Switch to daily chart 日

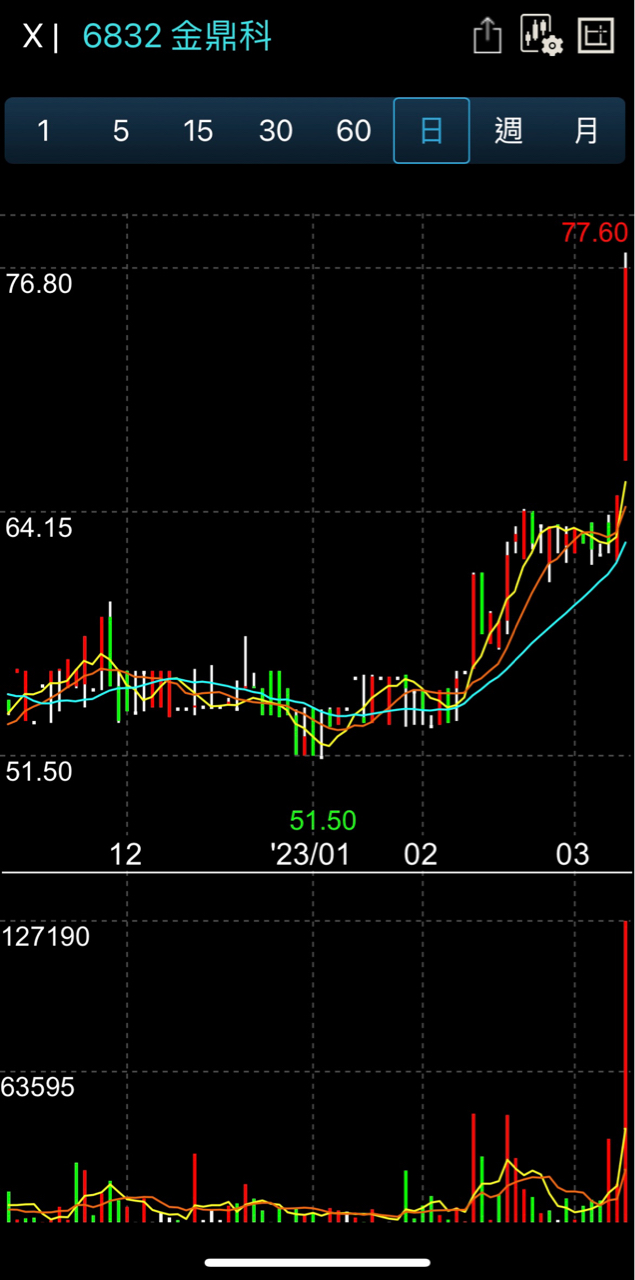coord(431,131)
